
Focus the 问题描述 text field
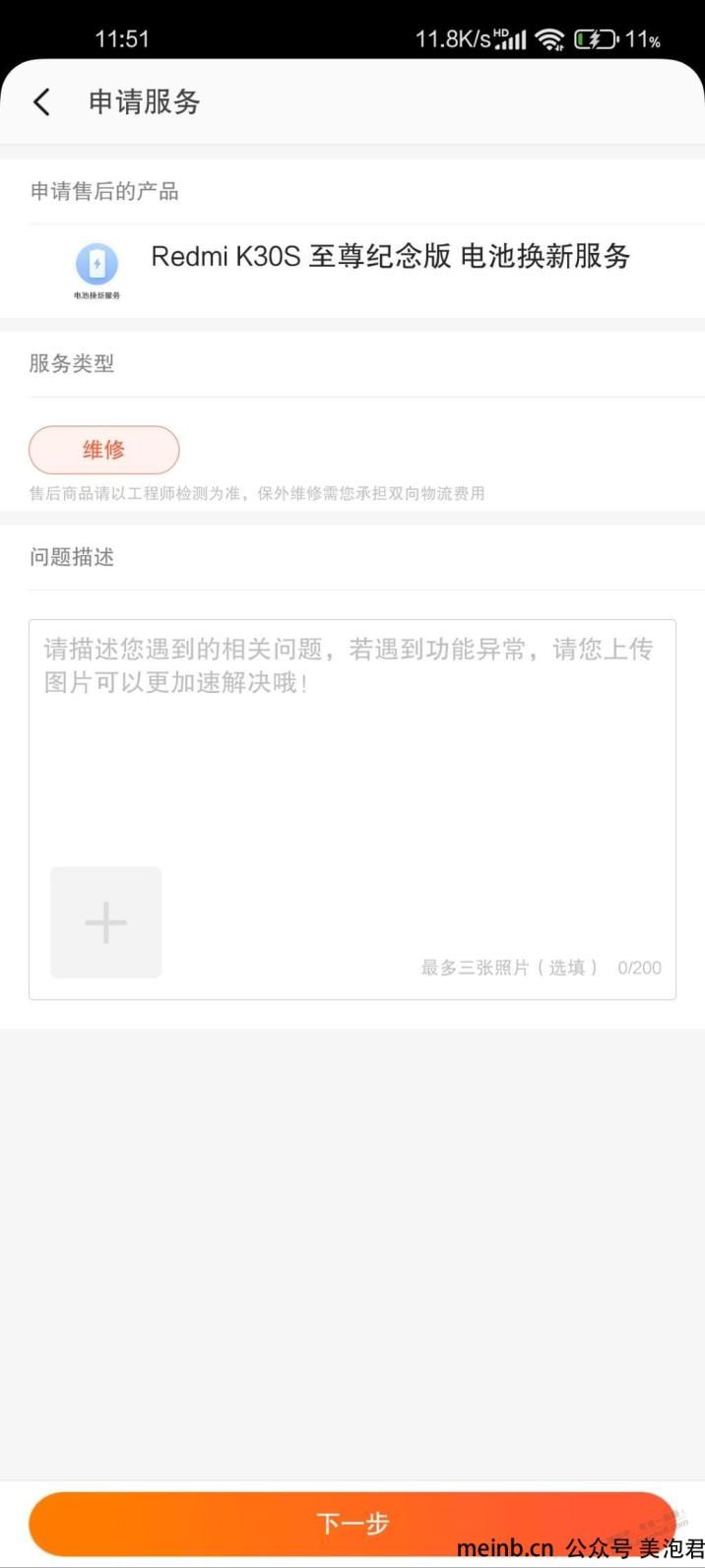coord(352,748)
